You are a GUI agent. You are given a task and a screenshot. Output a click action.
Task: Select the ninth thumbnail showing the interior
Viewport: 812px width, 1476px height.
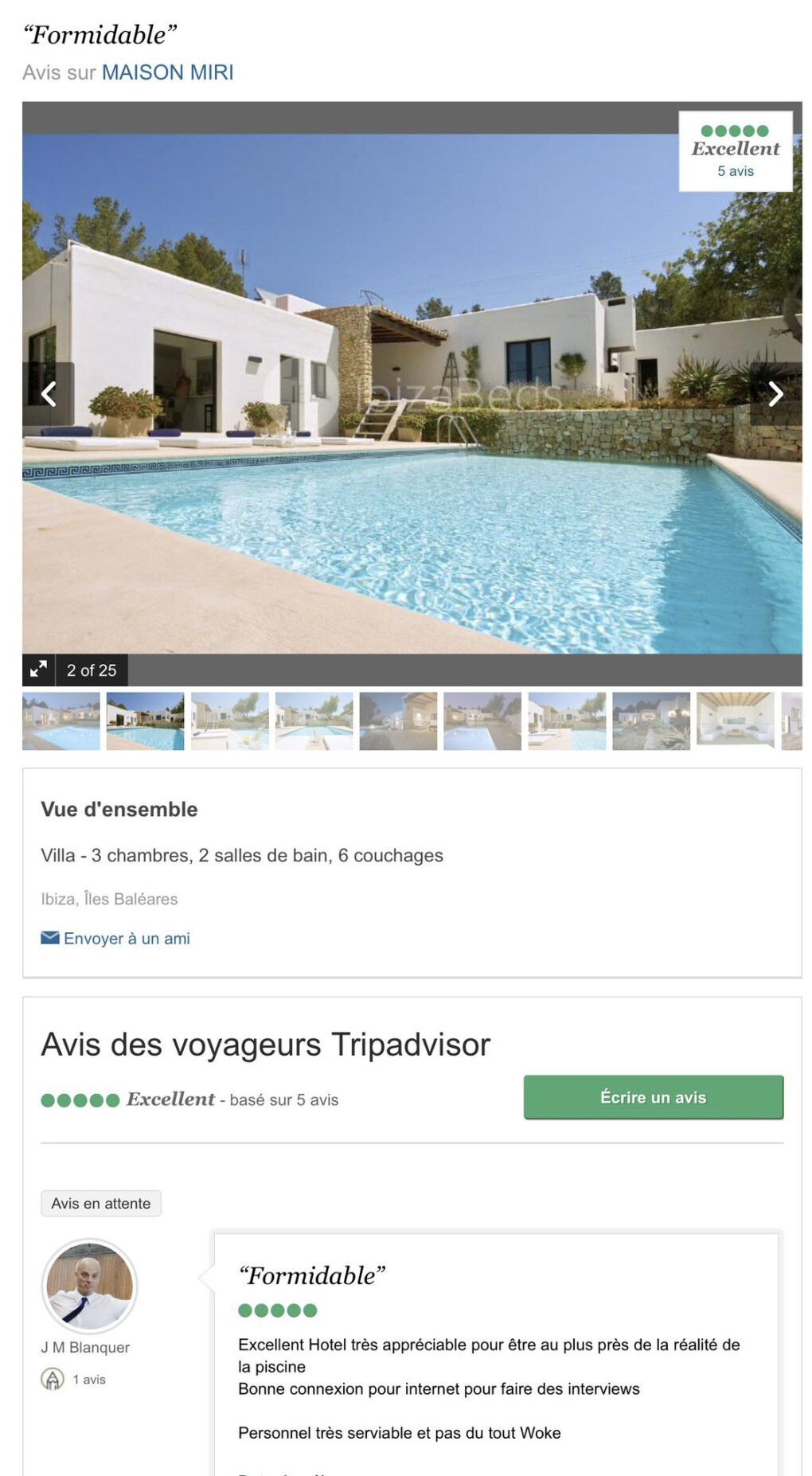735,721
